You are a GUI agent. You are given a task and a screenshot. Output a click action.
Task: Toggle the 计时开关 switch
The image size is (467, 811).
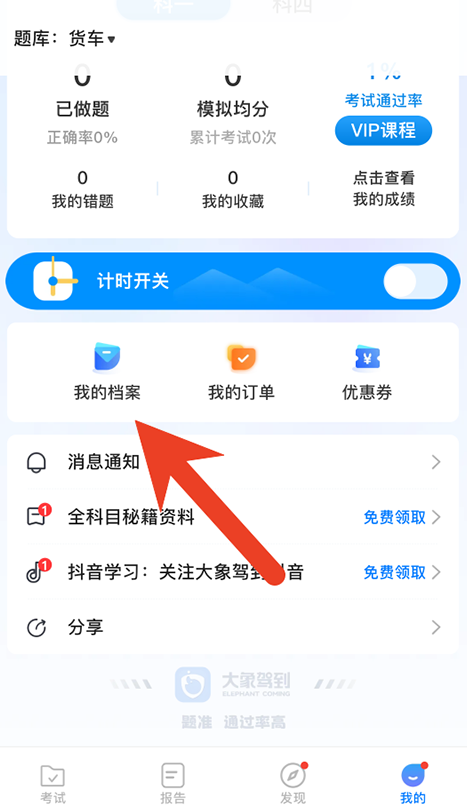pos(415,281)
